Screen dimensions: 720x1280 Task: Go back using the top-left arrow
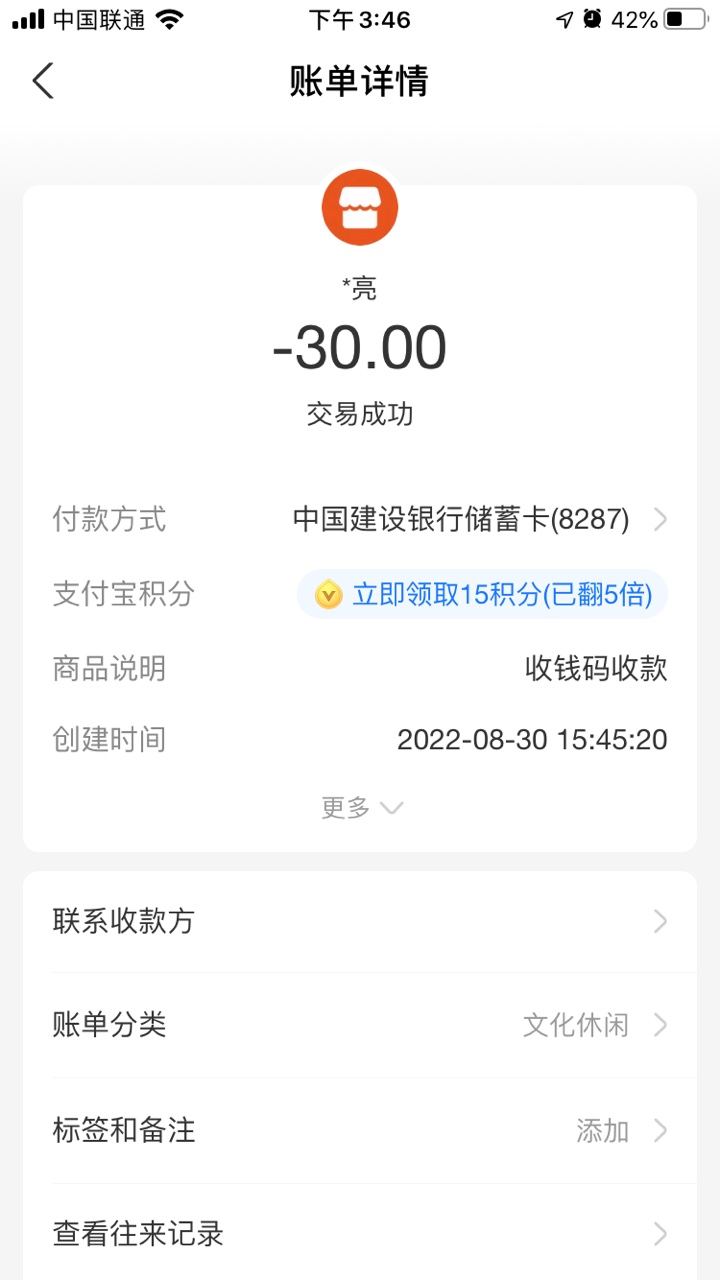[x=42, y=81]
